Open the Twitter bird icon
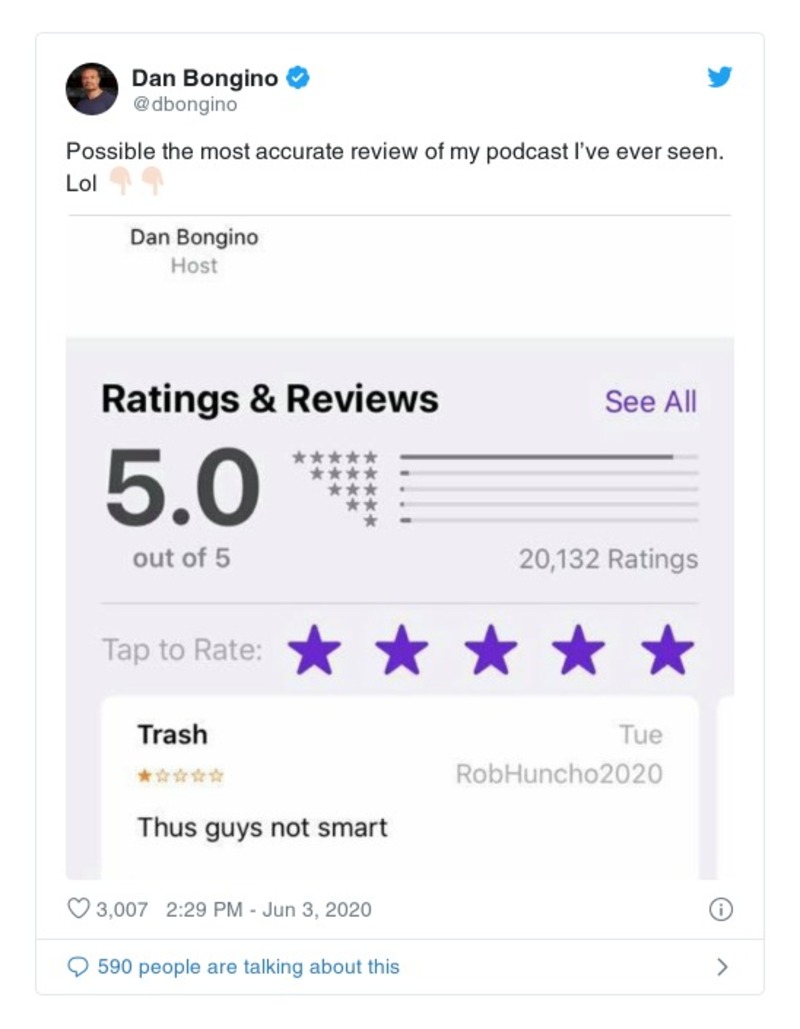The height and width of the screenshot is (1029, 800). click(x=720, y=78)
